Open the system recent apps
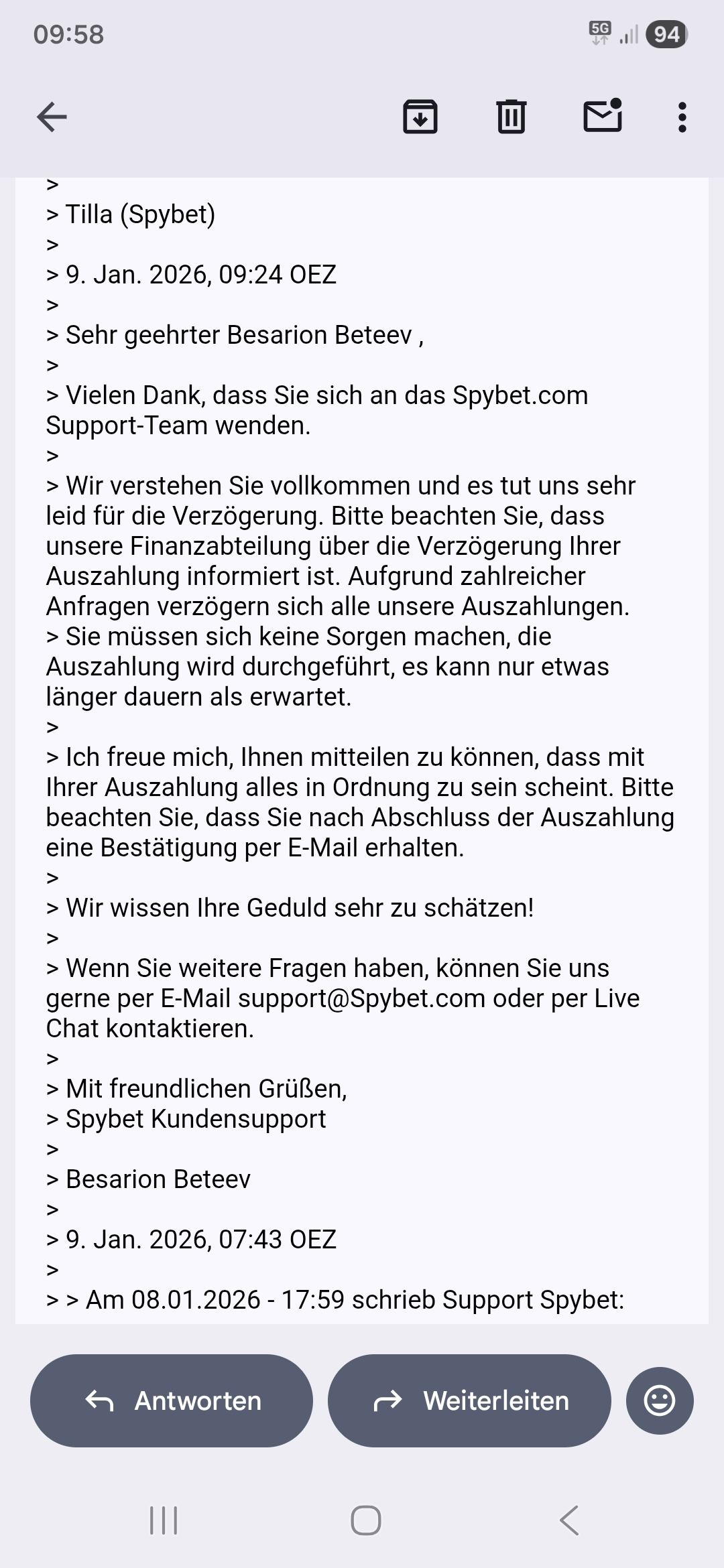Screen dimensions: 724x1568 164,1520
